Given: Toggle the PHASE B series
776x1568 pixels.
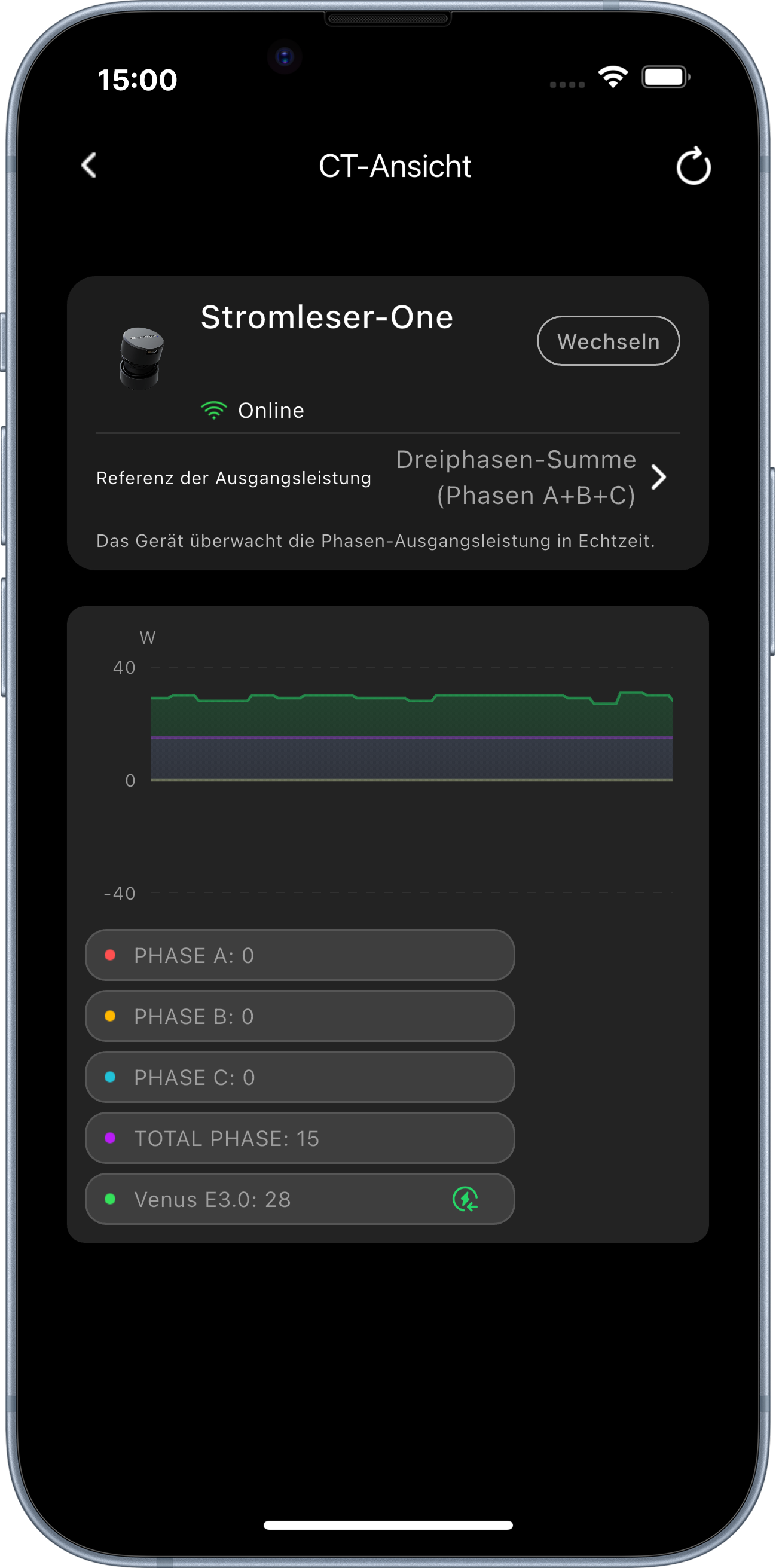Looking at the screenshot, I should [x=300, y=1016].
